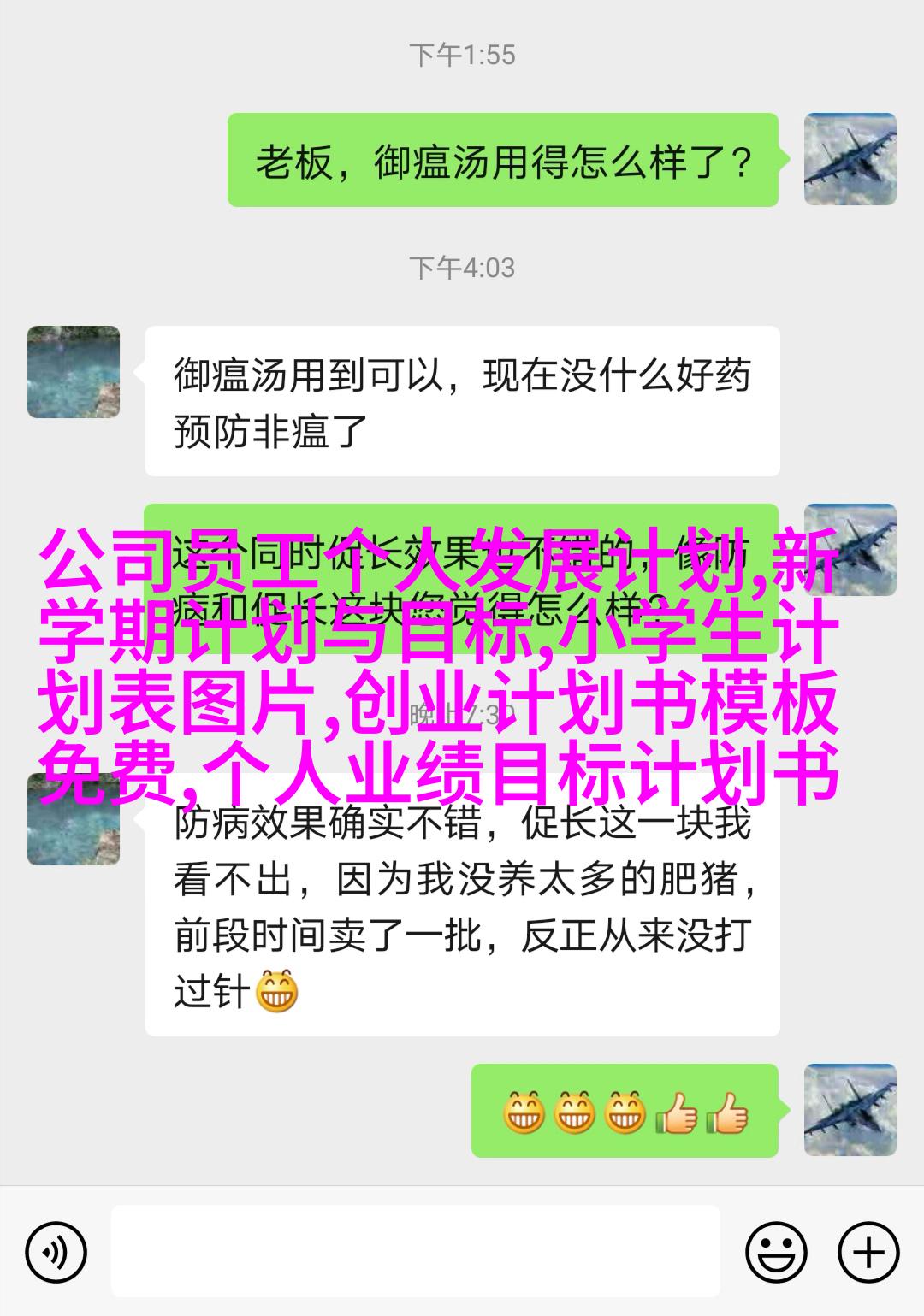
Task: Switch to voice message input
Action: [x=56, y=1254]
